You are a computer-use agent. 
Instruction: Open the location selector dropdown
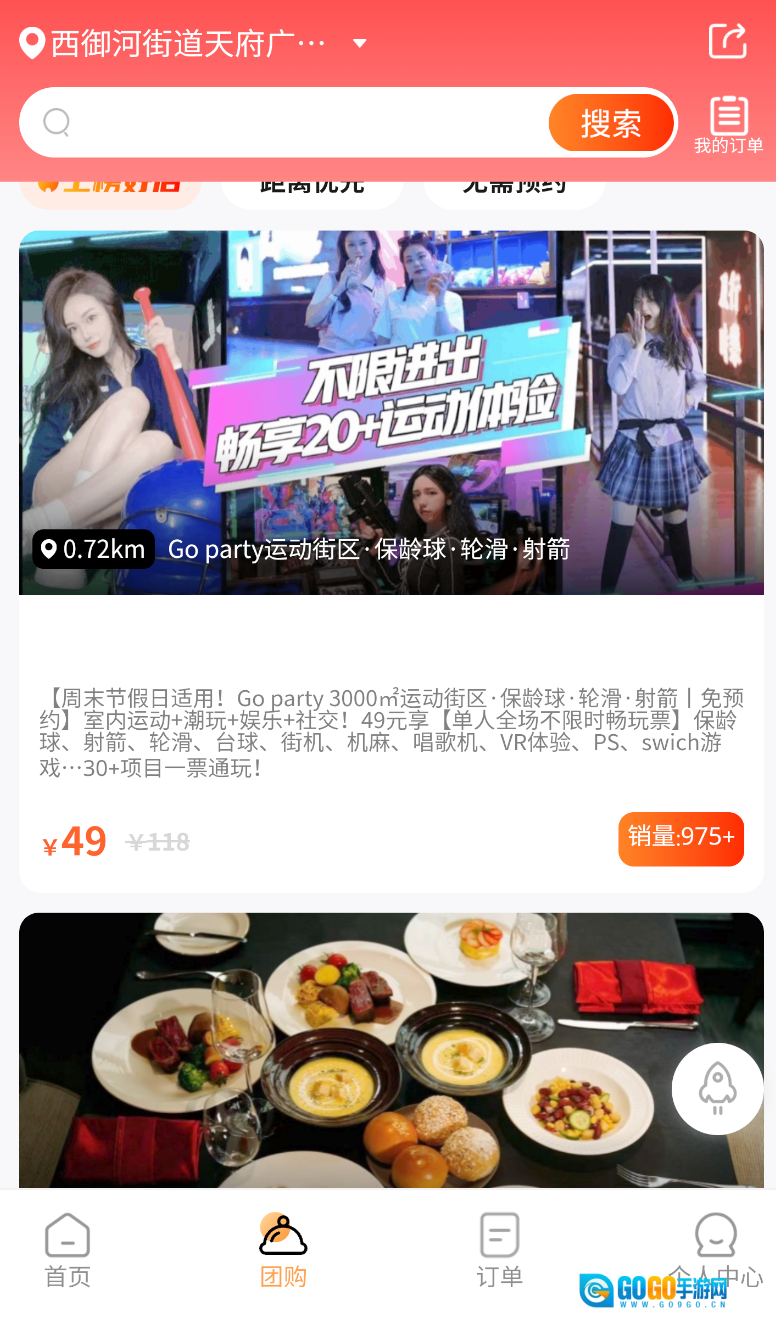360,44
